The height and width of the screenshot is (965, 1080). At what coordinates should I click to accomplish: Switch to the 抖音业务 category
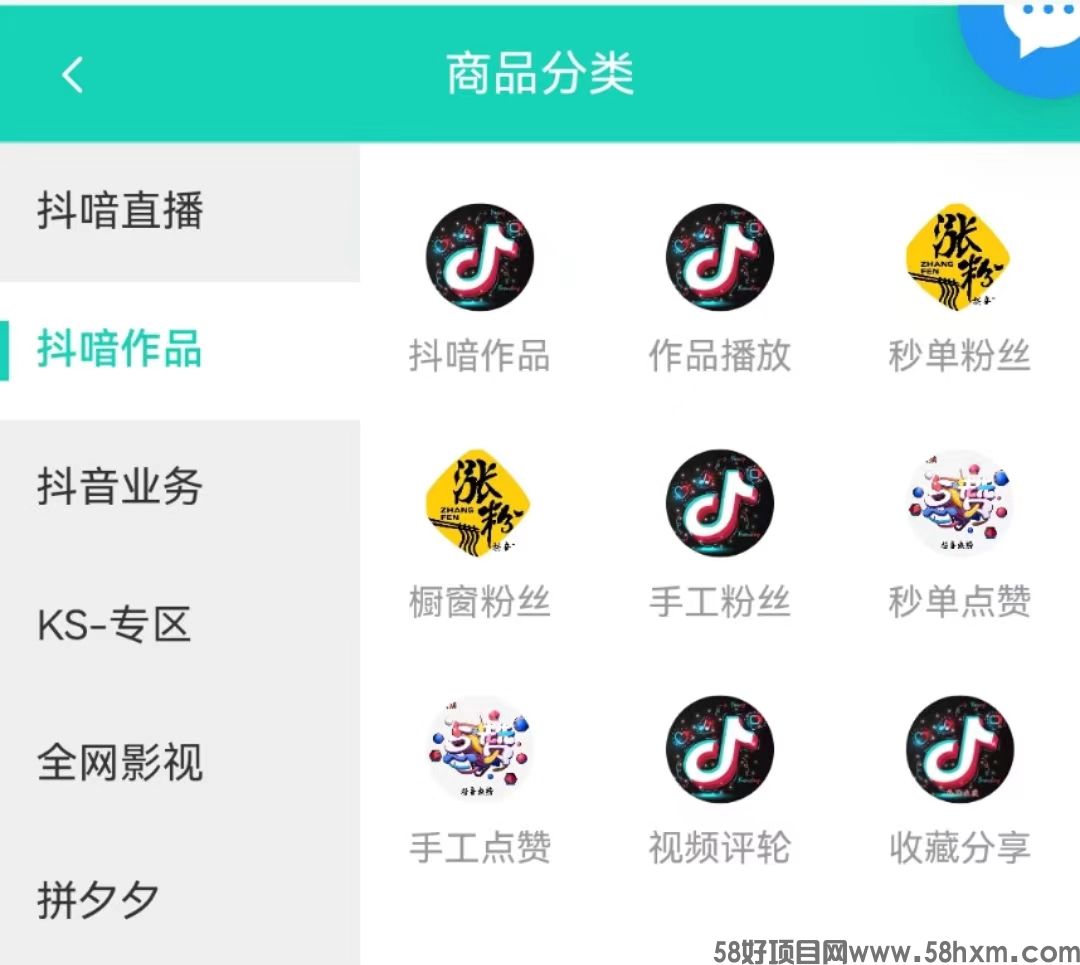tap(120, 487)
